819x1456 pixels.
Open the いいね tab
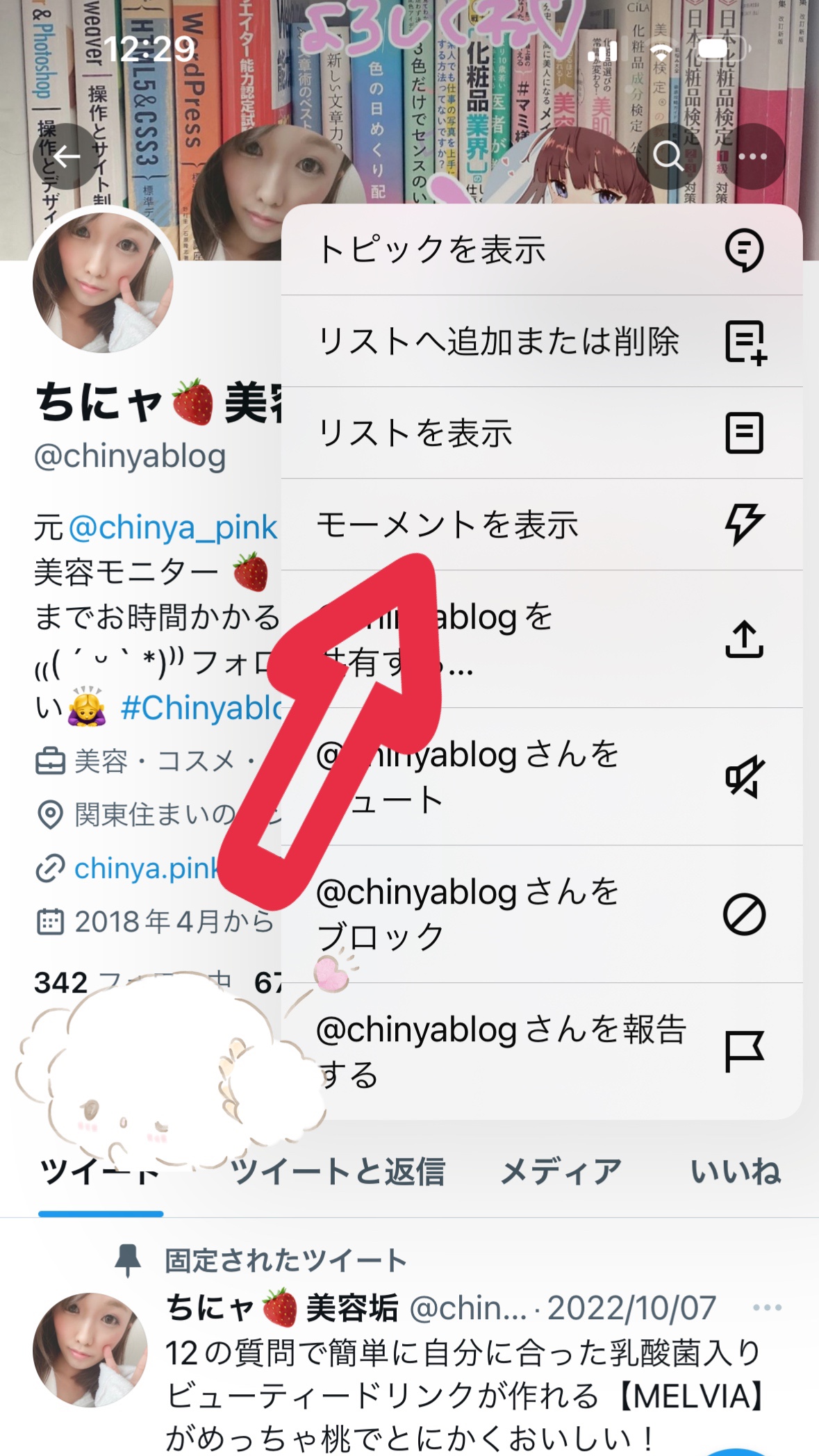pos(736,1171)
